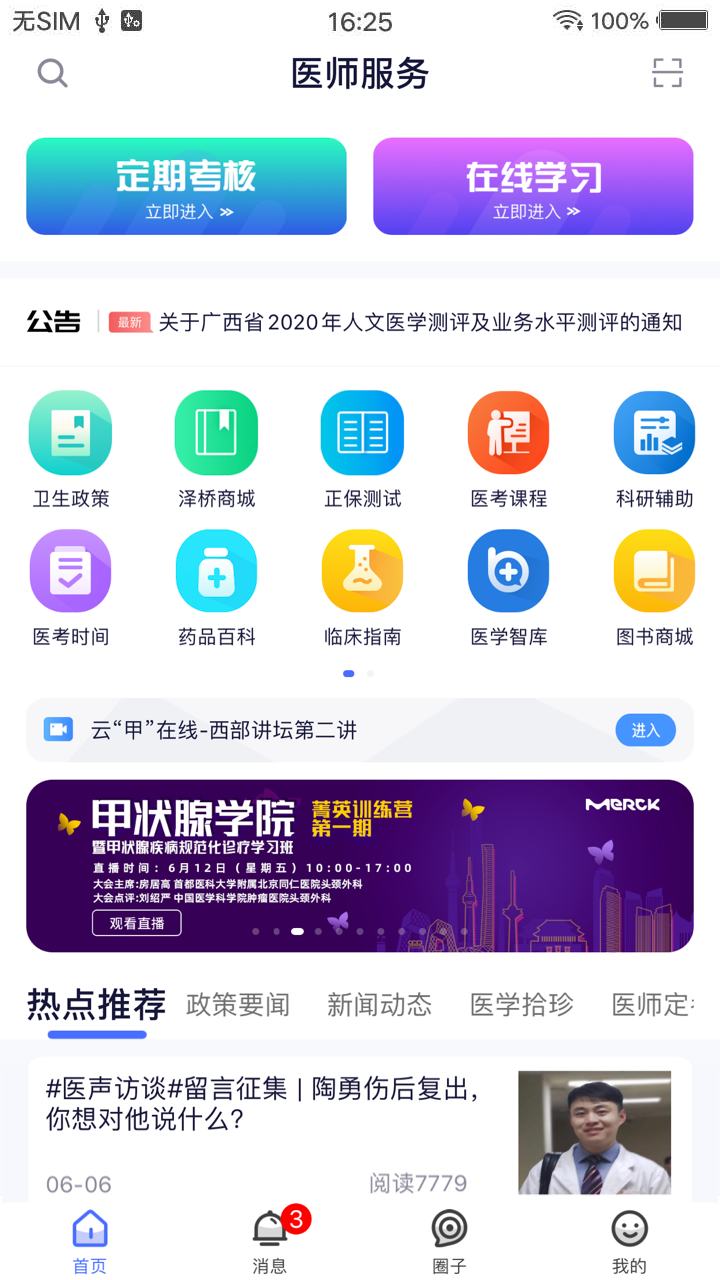Open 泽桥商城 from the services grid
The image size is (720, 1280).
[216, 433]
